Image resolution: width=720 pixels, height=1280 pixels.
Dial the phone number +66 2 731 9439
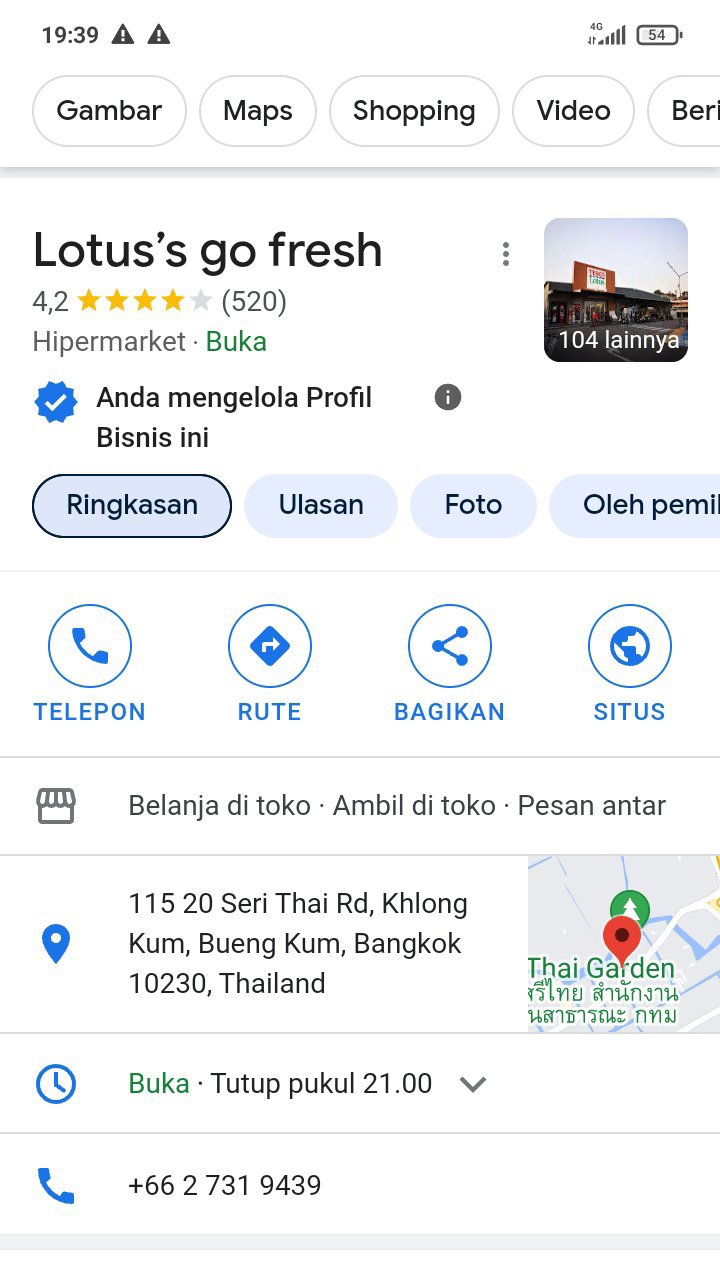pos(225,1185)
